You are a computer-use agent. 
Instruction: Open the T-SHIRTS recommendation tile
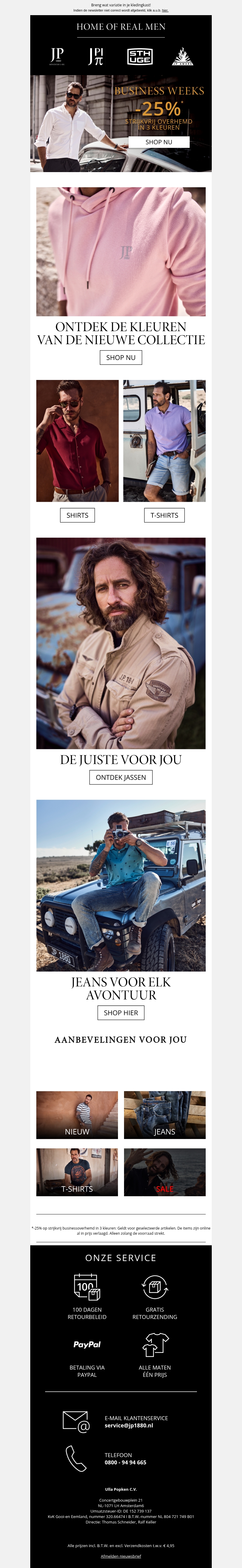(77, 1172)
